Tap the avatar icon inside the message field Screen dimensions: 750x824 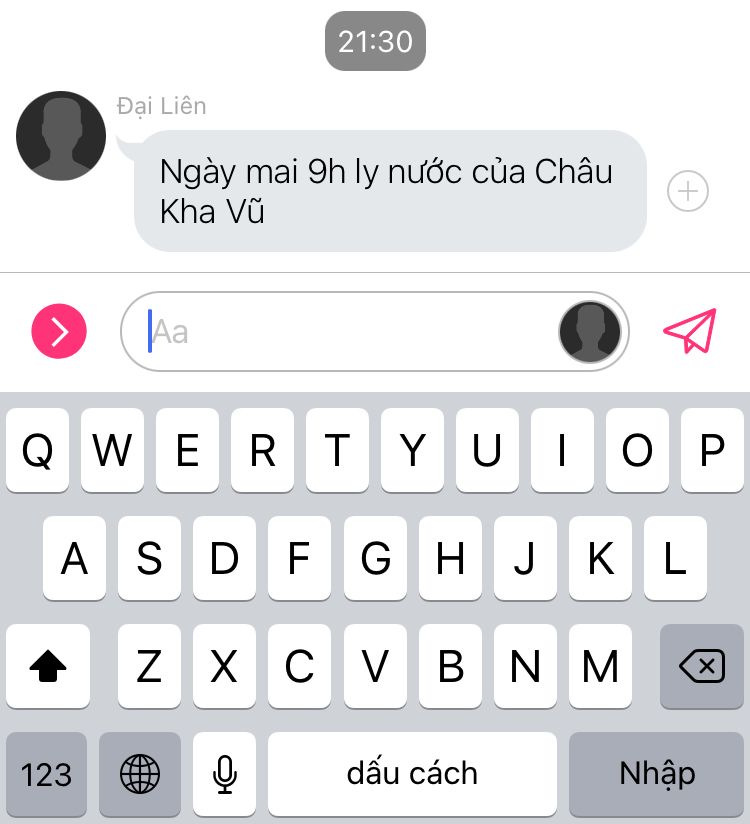(591, 332)
